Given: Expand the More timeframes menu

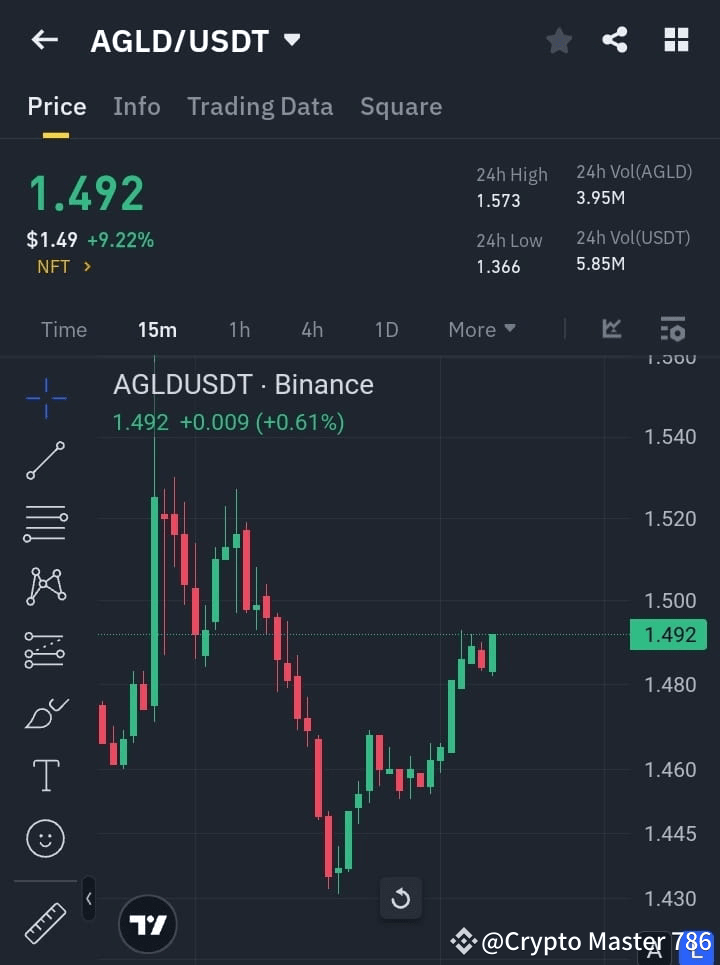Looking at the screenshot, I should point(481,329).
